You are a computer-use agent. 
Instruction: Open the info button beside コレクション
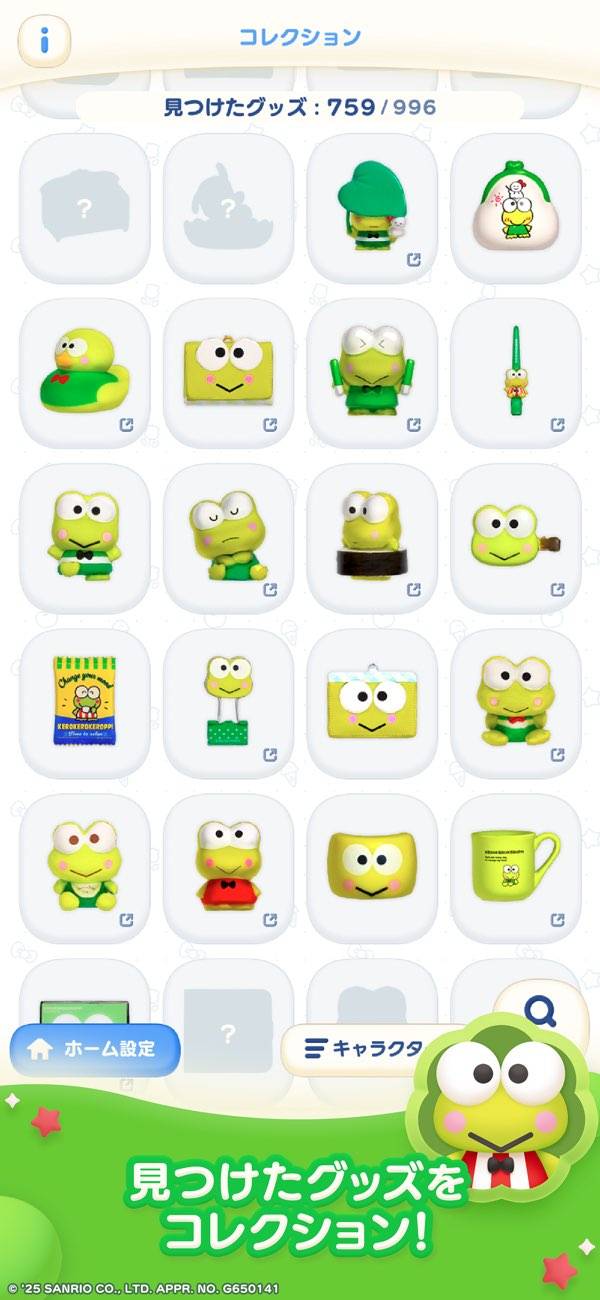(41, 40)
